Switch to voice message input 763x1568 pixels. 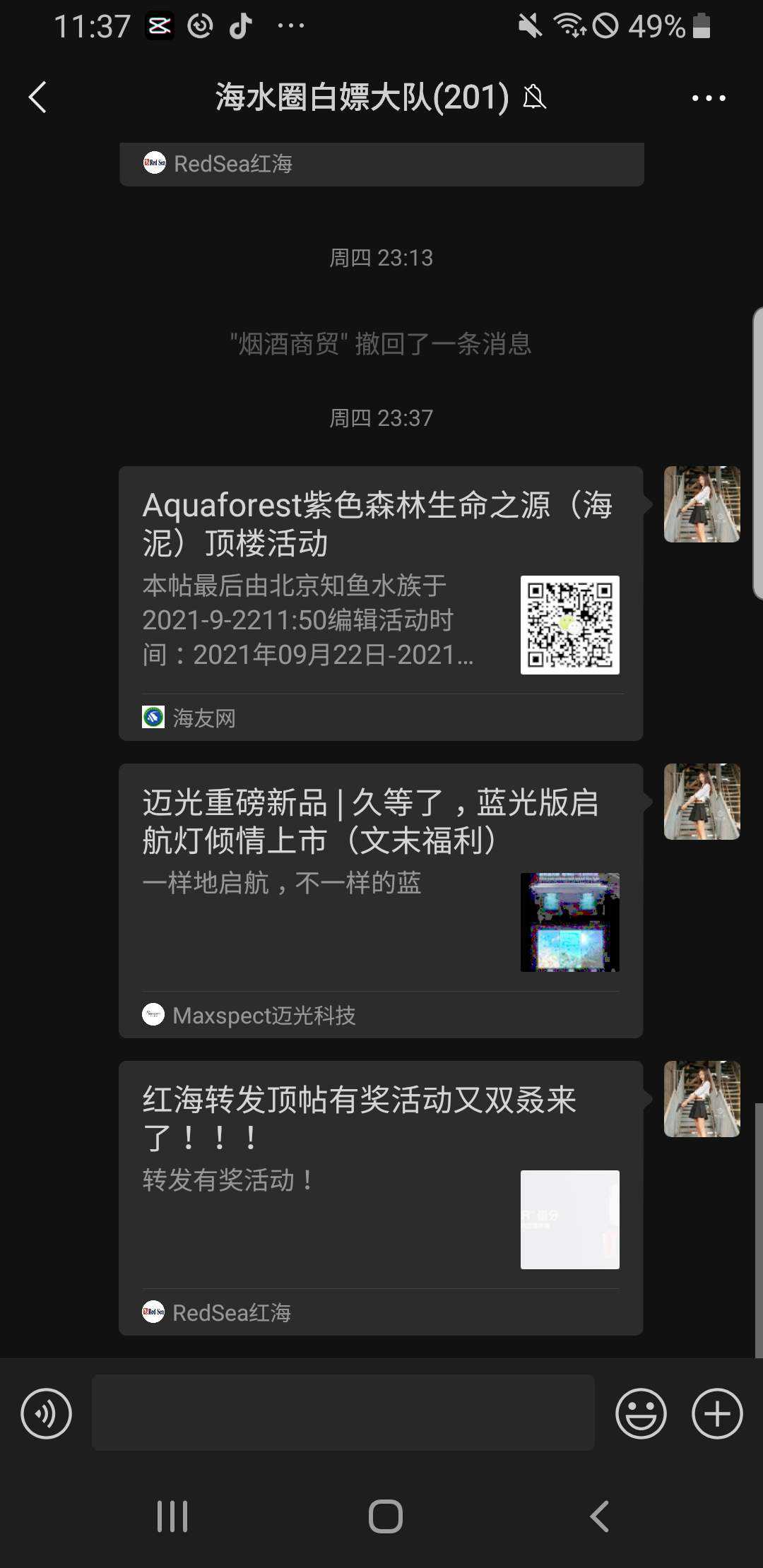click(x=47, y=1413)
